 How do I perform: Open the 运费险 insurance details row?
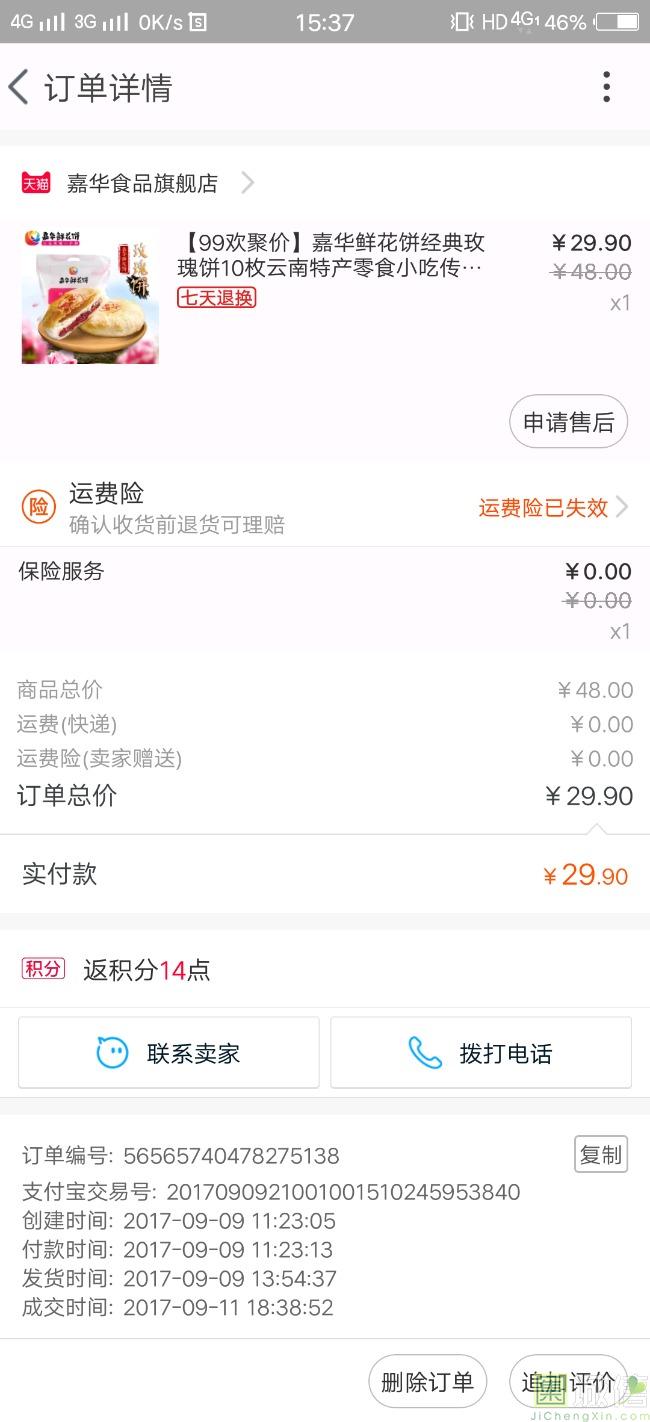[x=325, y=507]
